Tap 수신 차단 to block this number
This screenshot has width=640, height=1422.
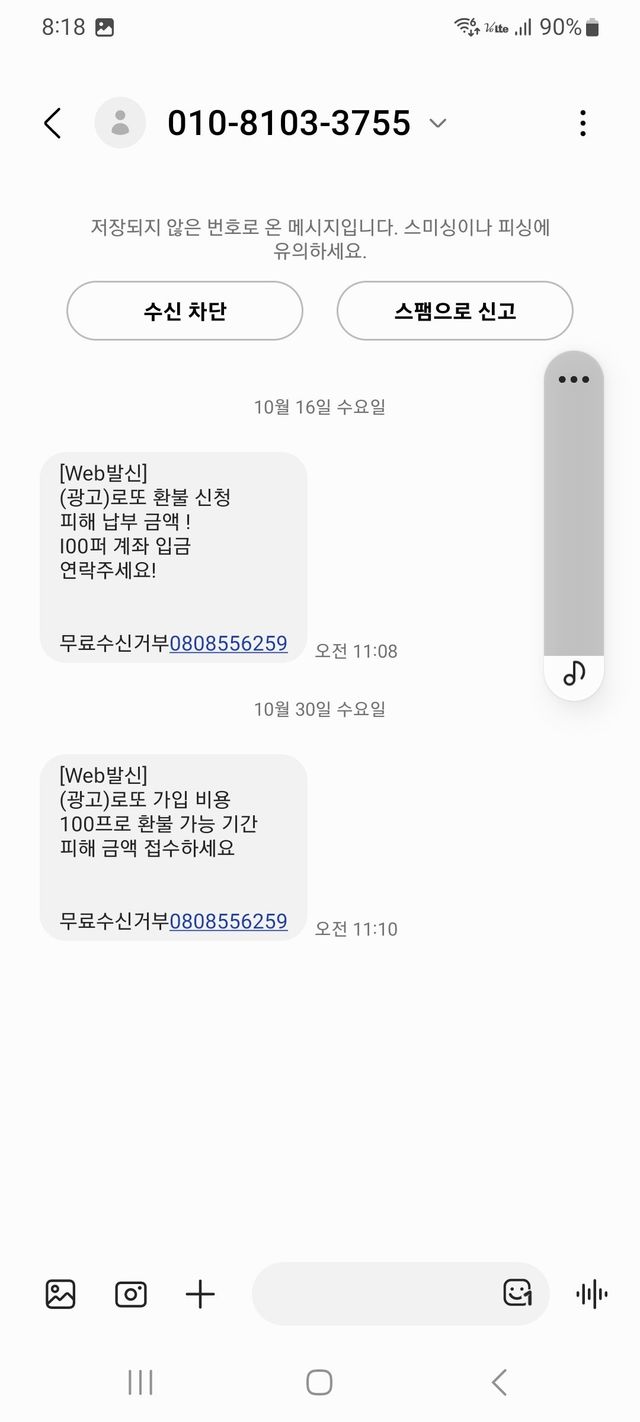[185, 311]
